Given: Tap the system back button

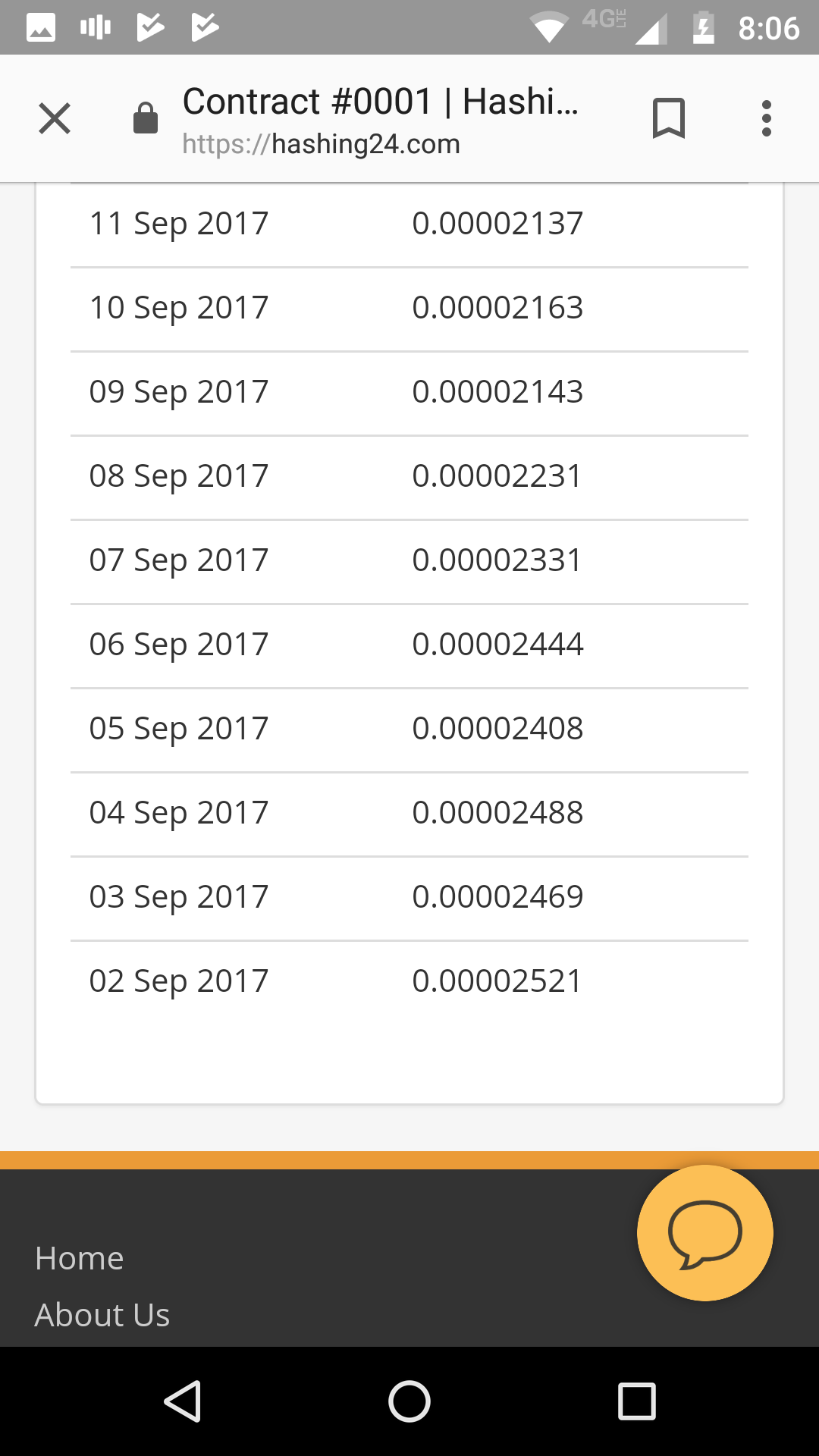Looking at the screenshot, I should coord(183,1401).
